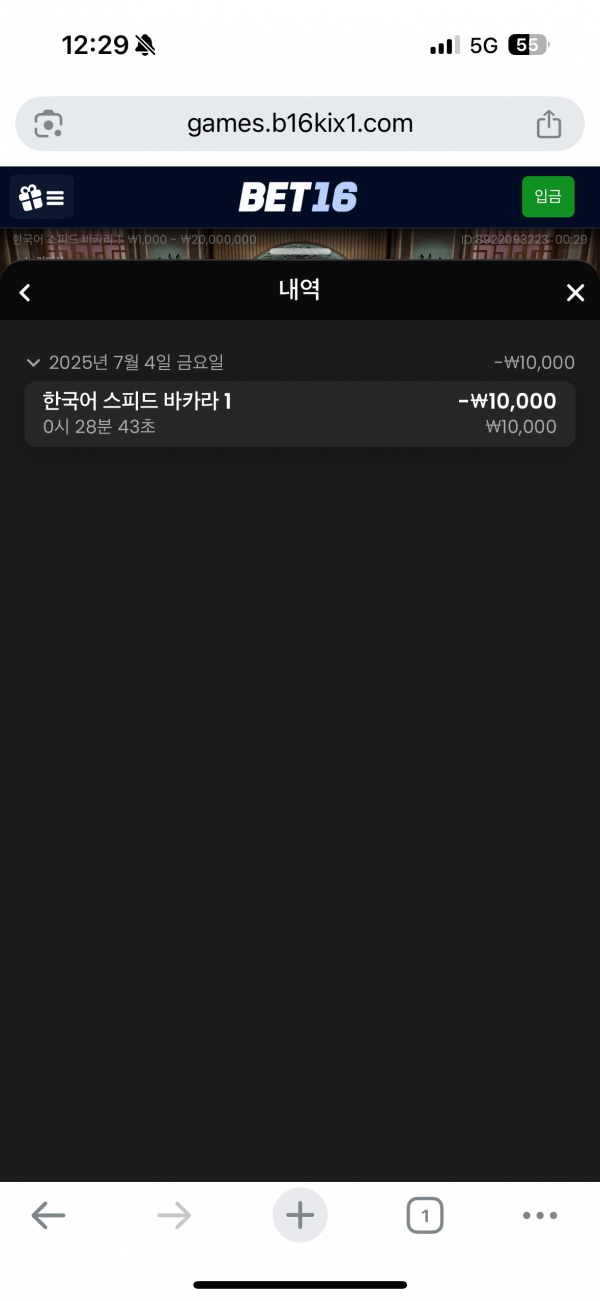Go back in the browser

point(48,1216)
